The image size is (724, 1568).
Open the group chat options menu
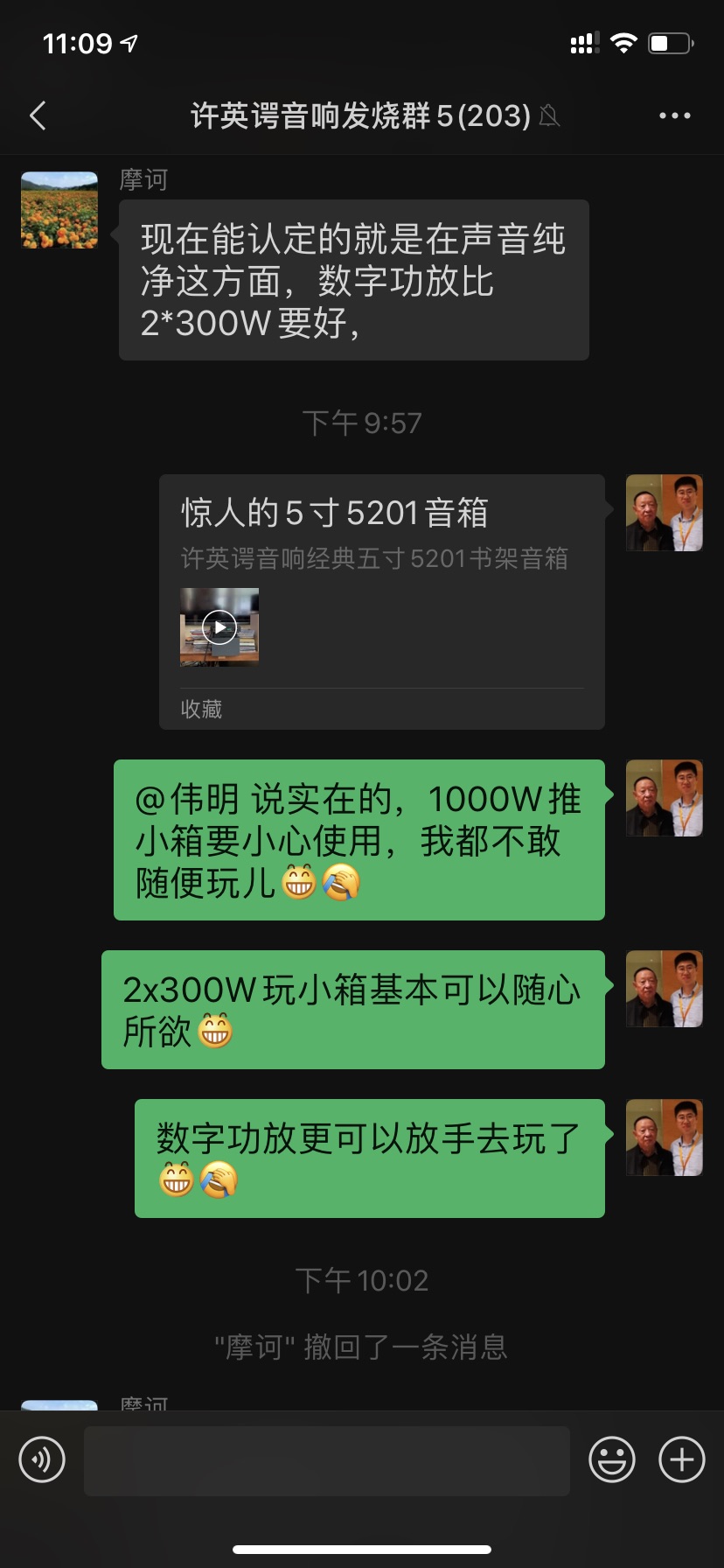pyautogui.click(x=674, y=115)
